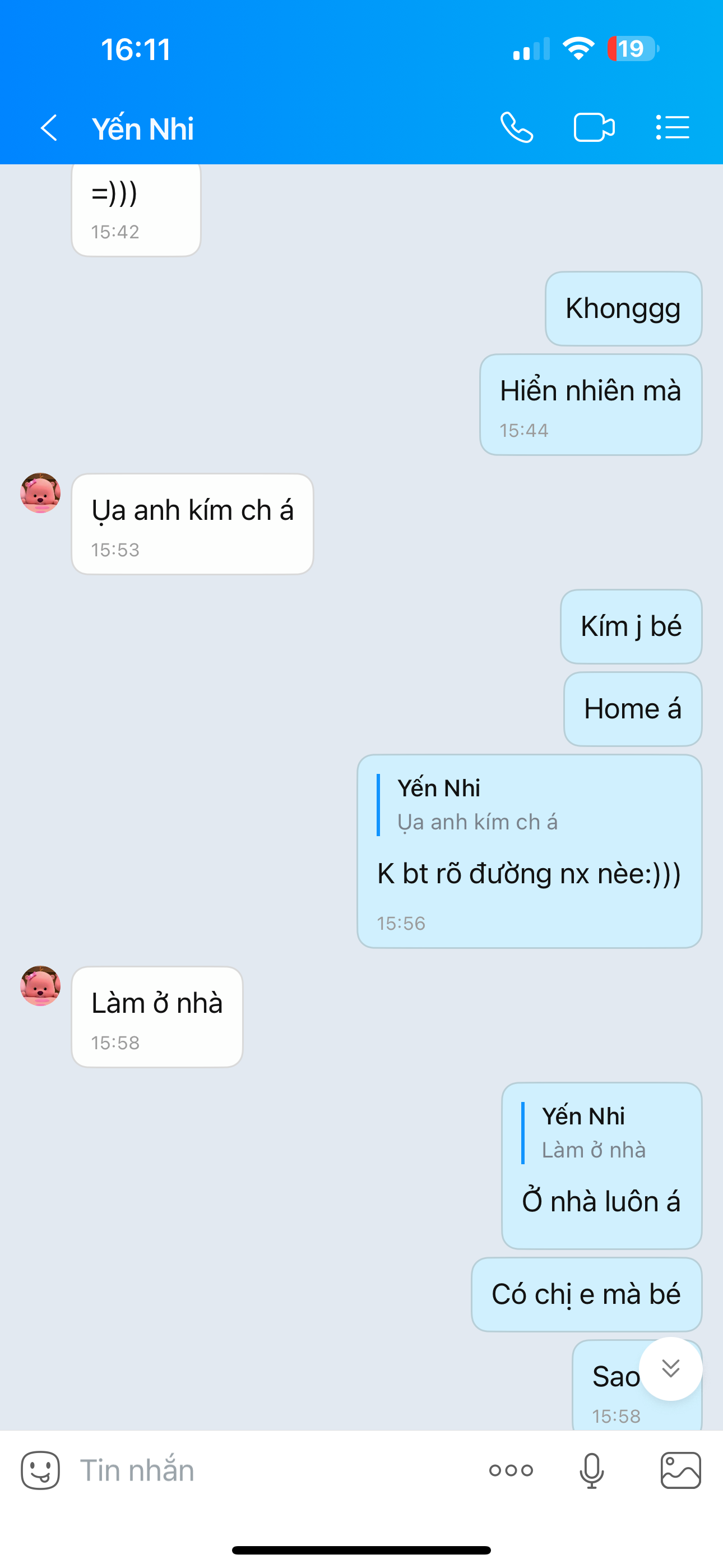Go back from Yến Nhi chat

[x=49, y=128]
